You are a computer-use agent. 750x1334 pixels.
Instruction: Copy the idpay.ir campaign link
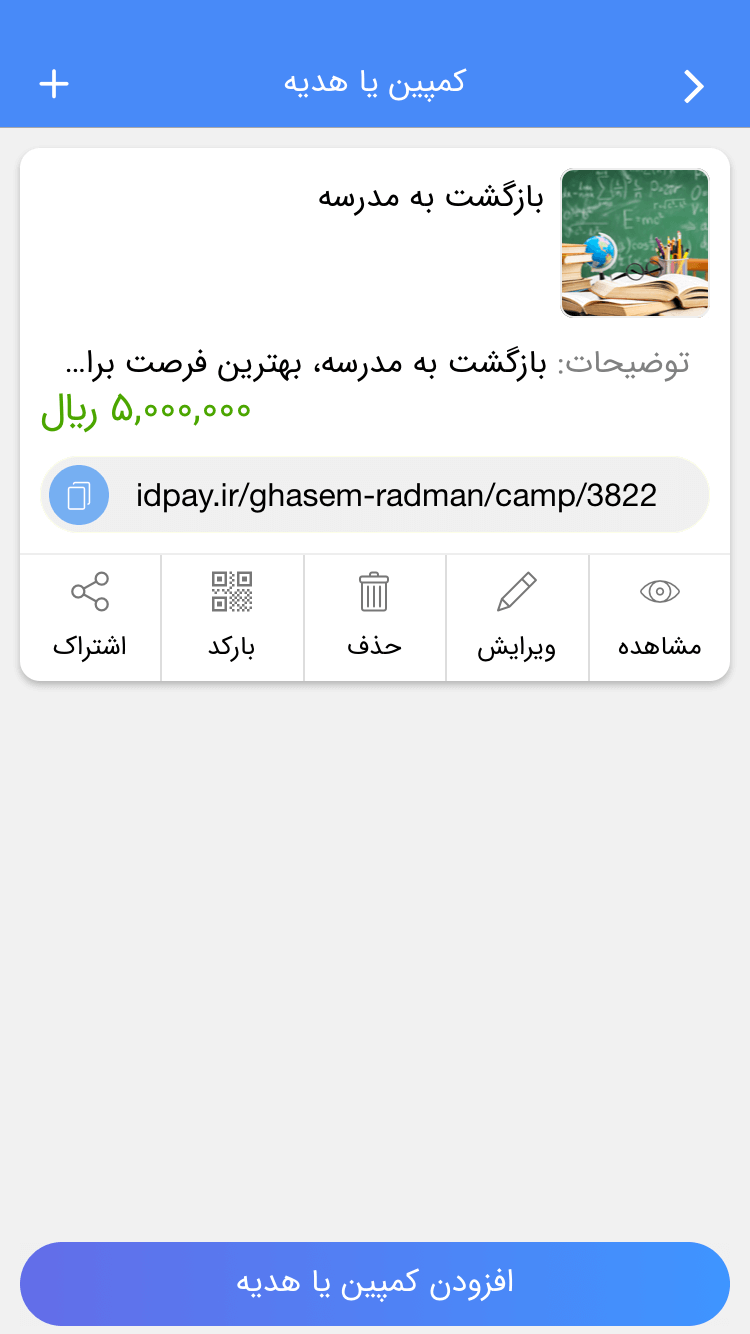(x=79, y=495)
